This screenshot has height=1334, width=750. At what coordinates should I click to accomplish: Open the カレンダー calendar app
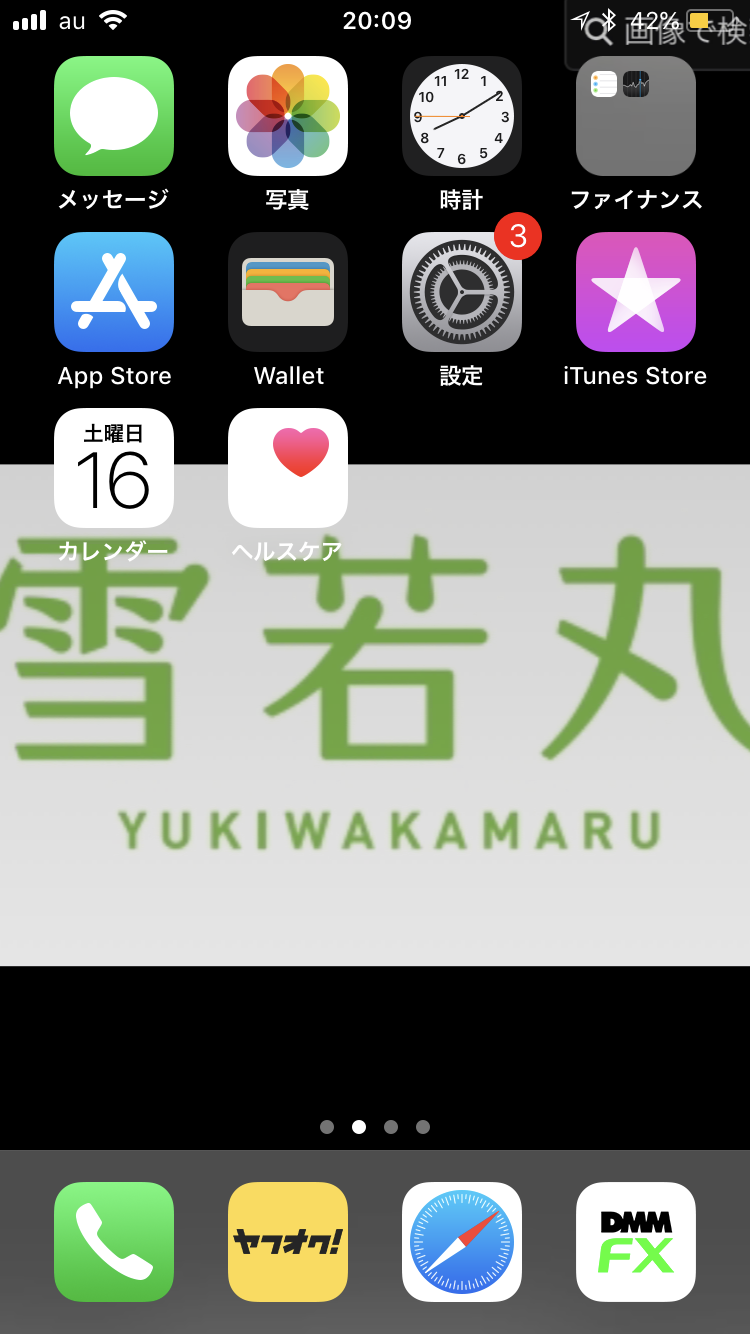(x=114, y=468)
